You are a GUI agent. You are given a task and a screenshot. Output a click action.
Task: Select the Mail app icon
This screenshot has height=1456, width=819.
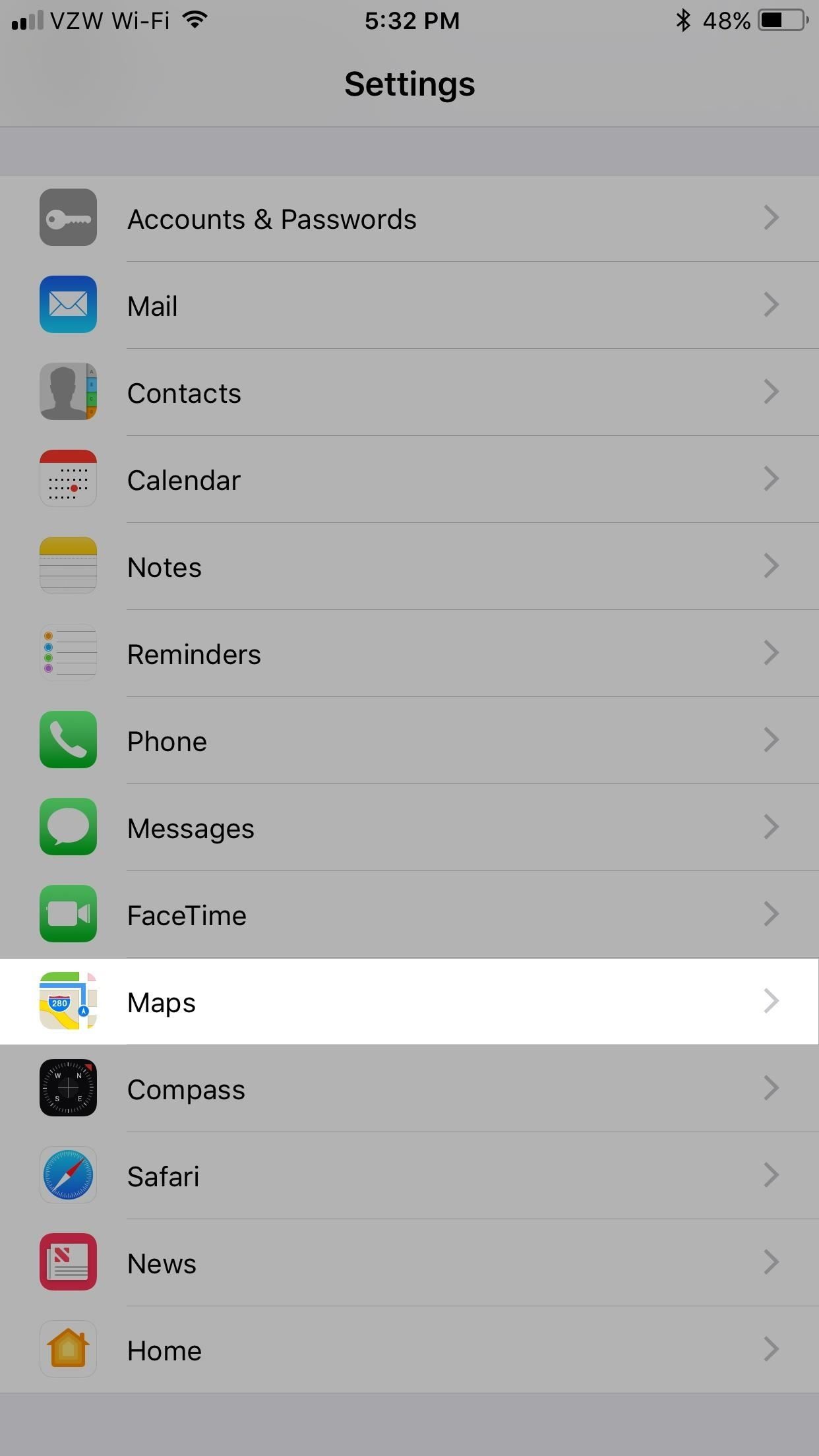coord(68,305)
